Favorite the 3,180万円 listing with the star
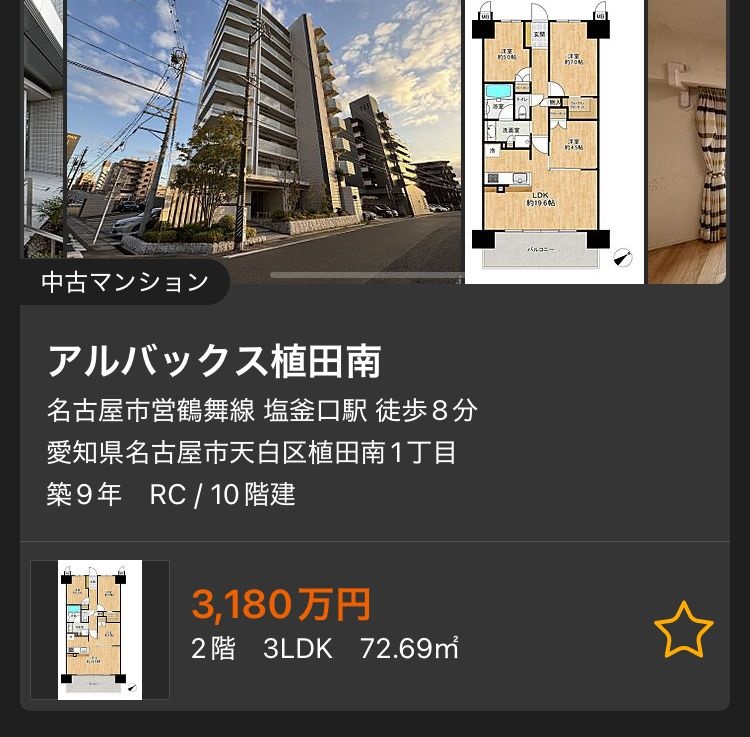The width and height of the screenshot is (750, 737). coord(683,630)
